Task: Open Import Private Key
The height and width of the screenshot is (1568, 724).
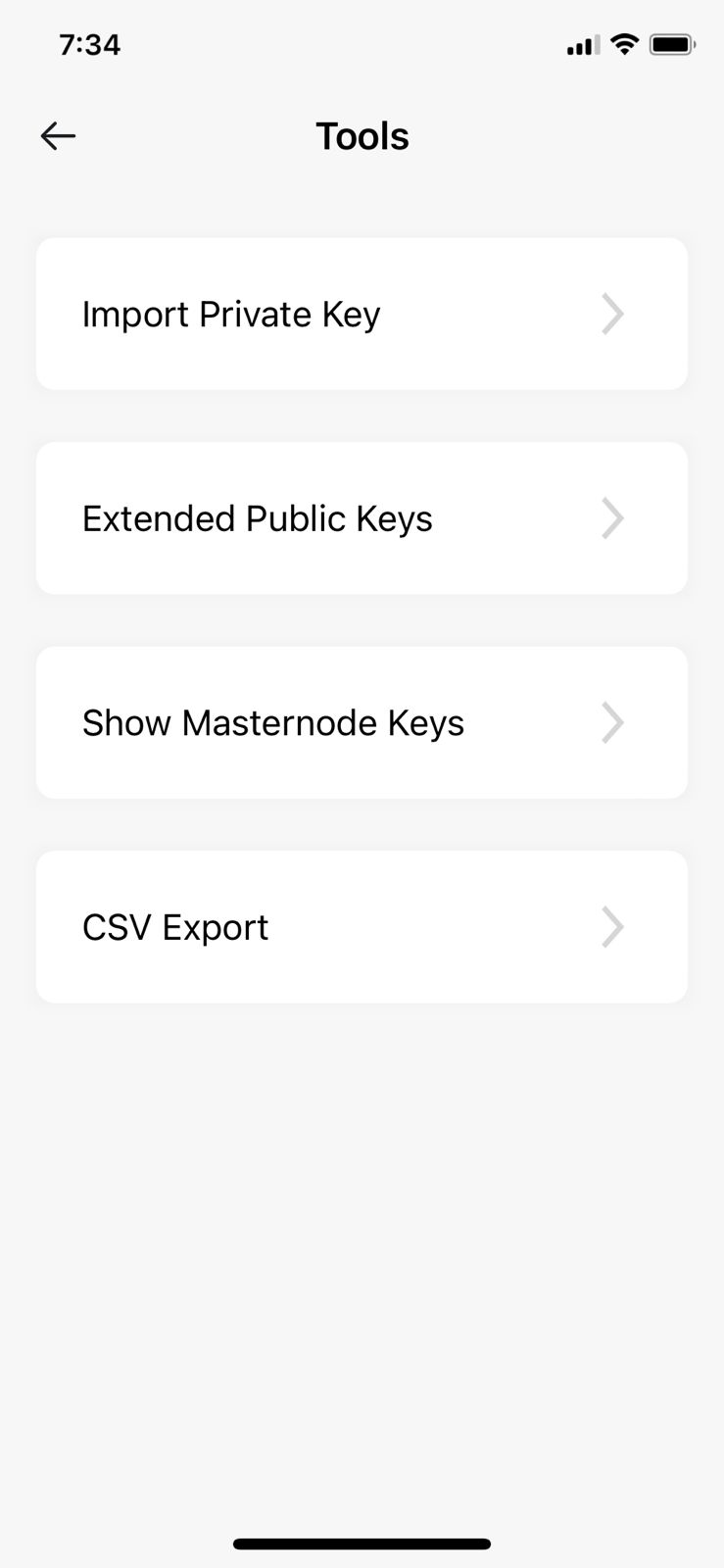Action: (362, 314)
